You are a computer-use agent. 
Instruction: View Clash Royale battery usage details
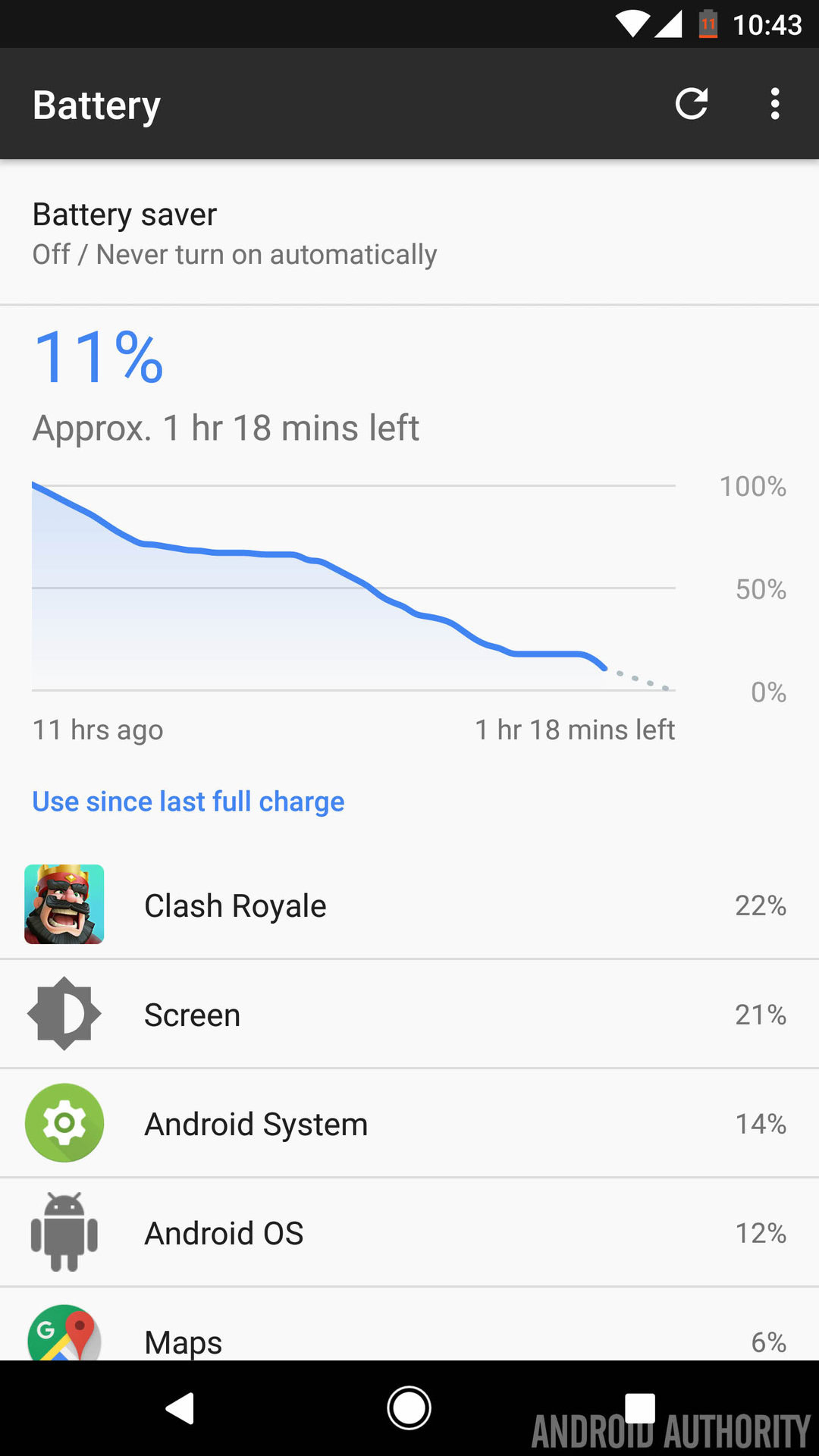point(409,905)
